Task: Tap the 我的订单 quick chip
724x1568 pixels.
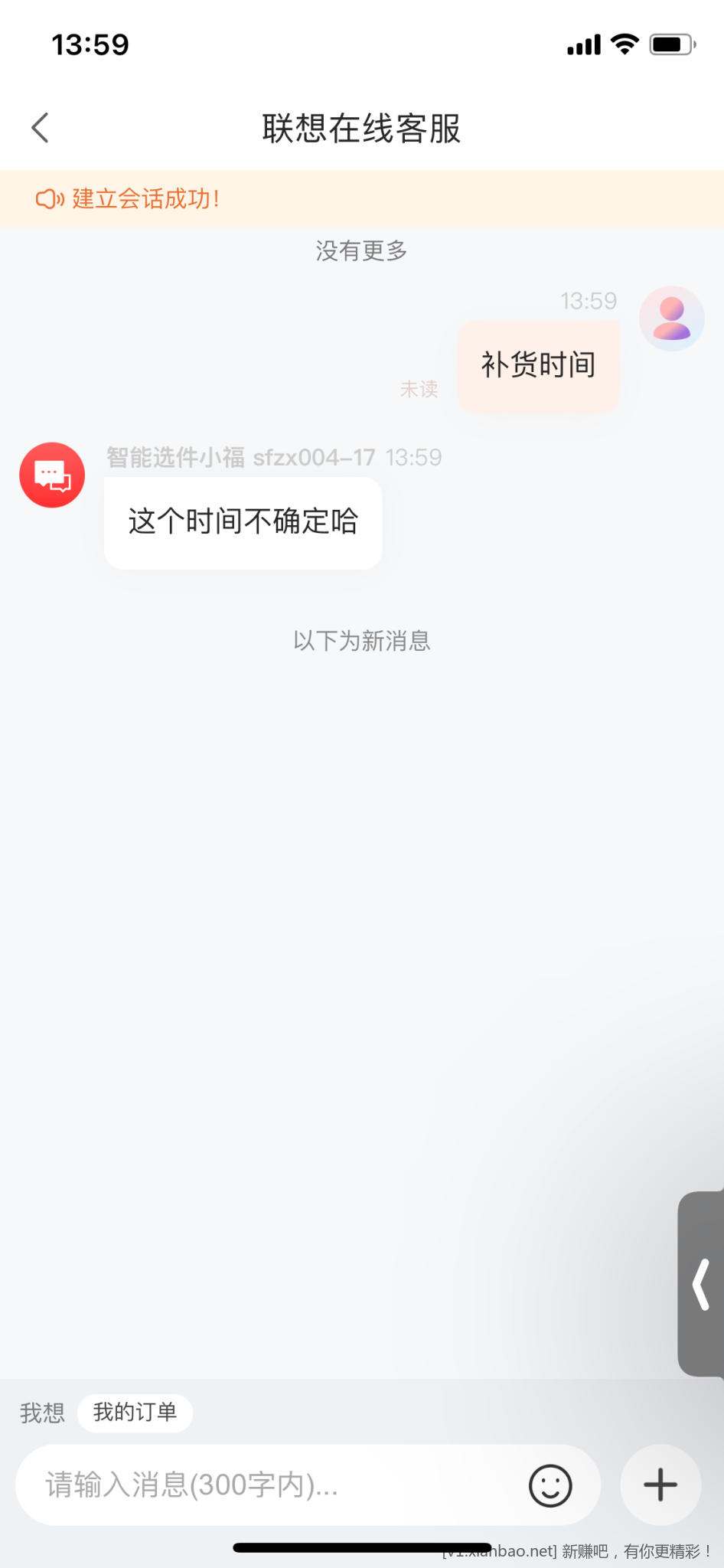Action: 135,1412
